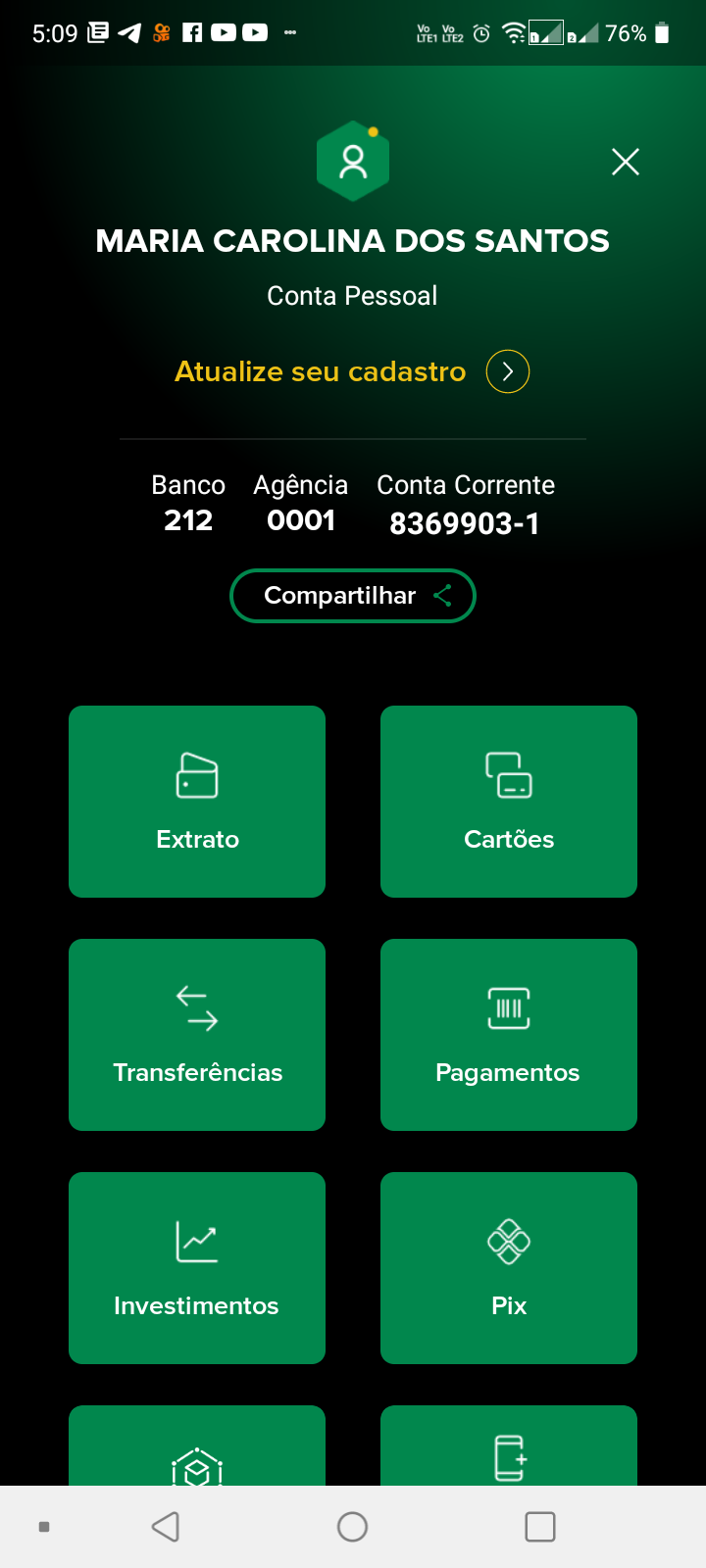Share account details with Compartilhar
The height and width of the screenshot is (1568, 706).
tap(353, 596)
